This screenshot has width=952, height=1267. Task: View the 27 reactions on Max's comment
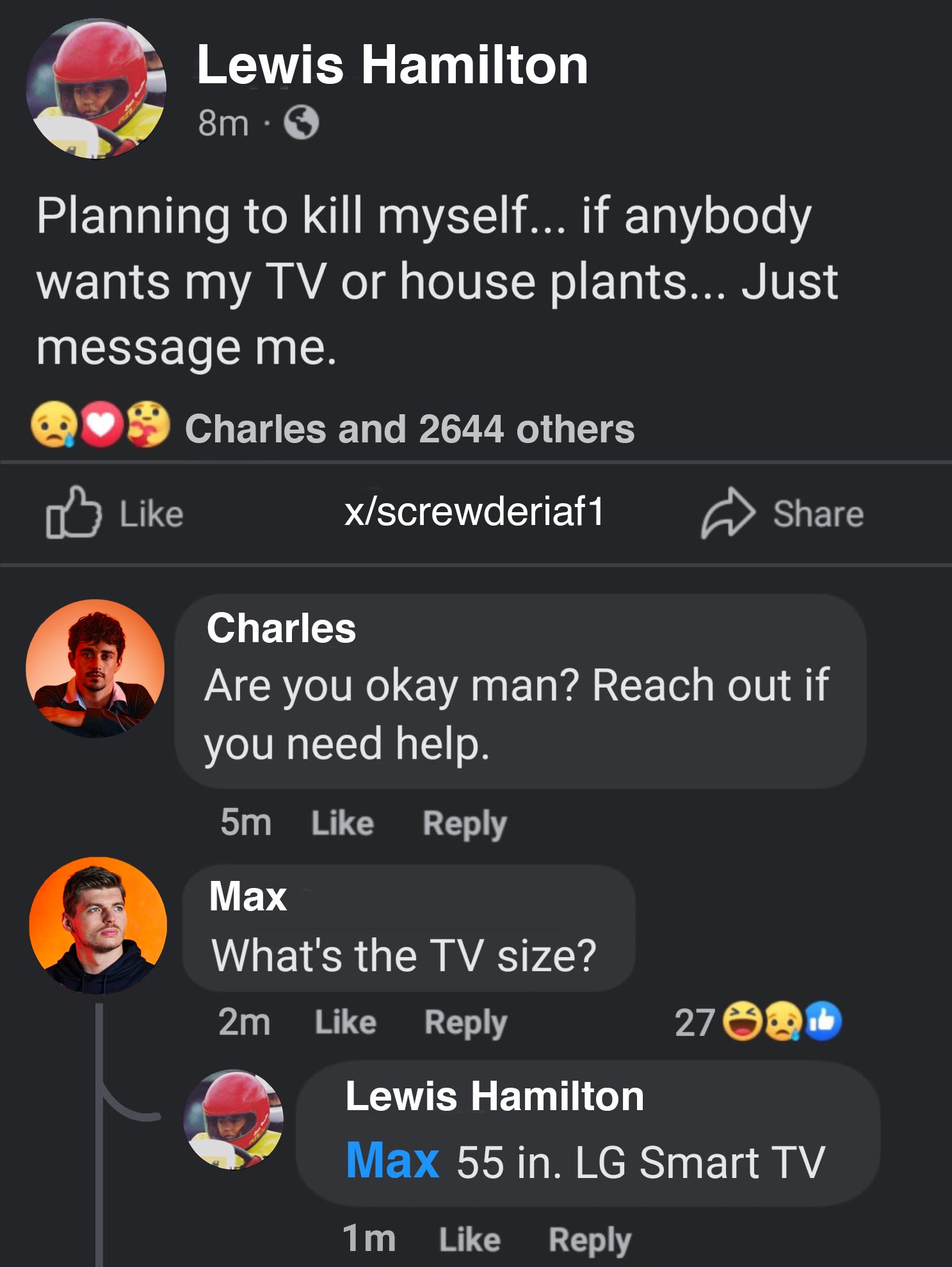pos(758,1022)
